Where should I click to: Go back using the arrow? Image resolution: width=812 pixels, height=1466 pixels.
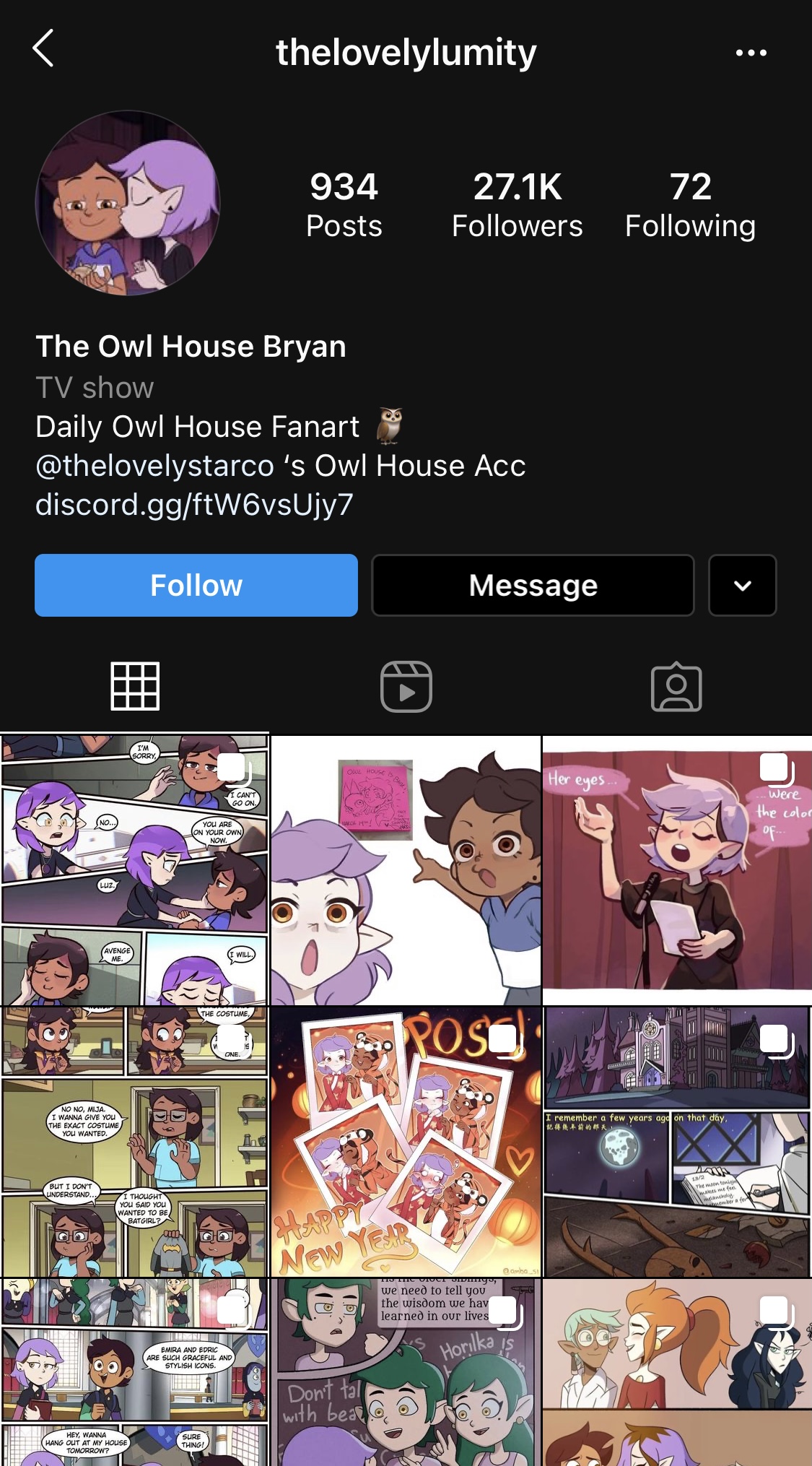tap(43, 49)
